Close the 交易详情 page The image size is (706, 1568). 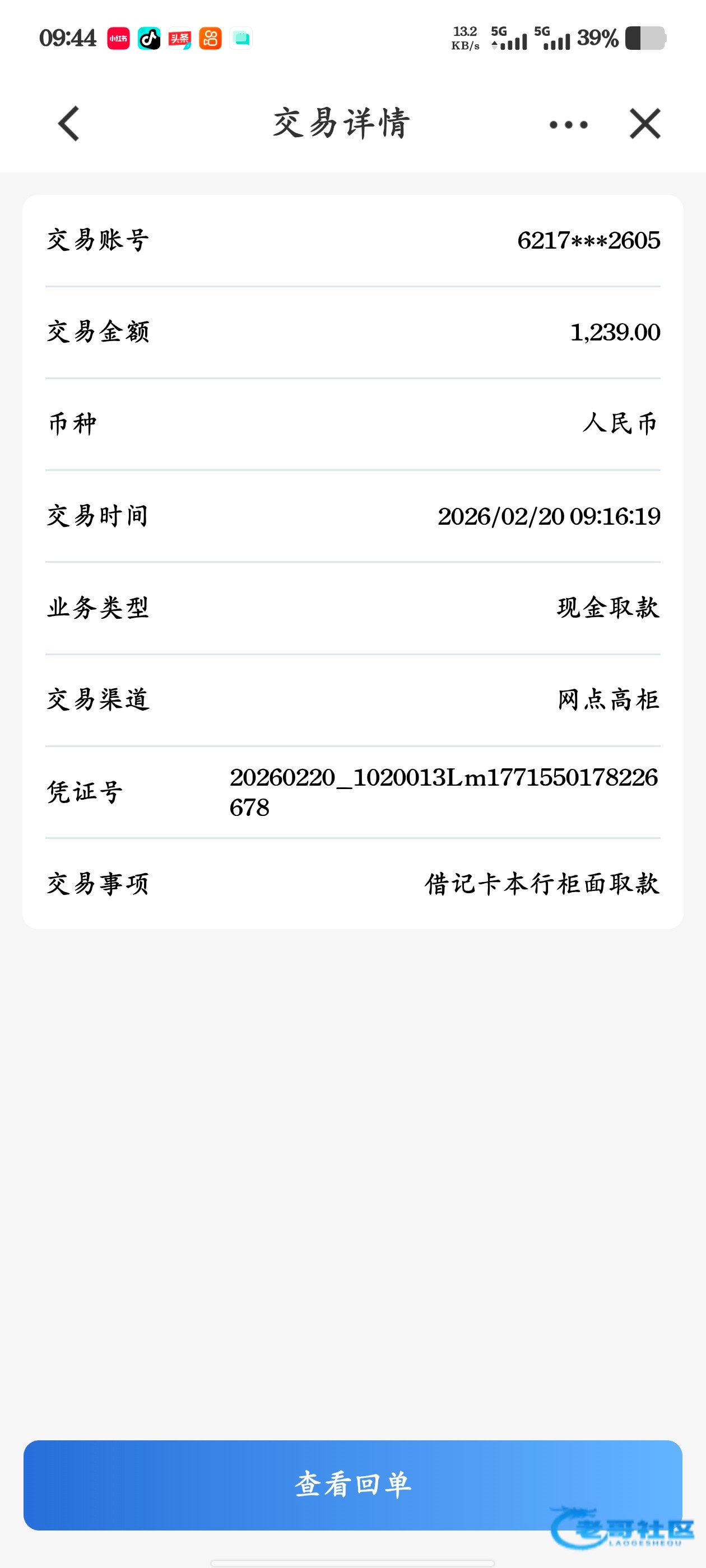pos(644,124)
